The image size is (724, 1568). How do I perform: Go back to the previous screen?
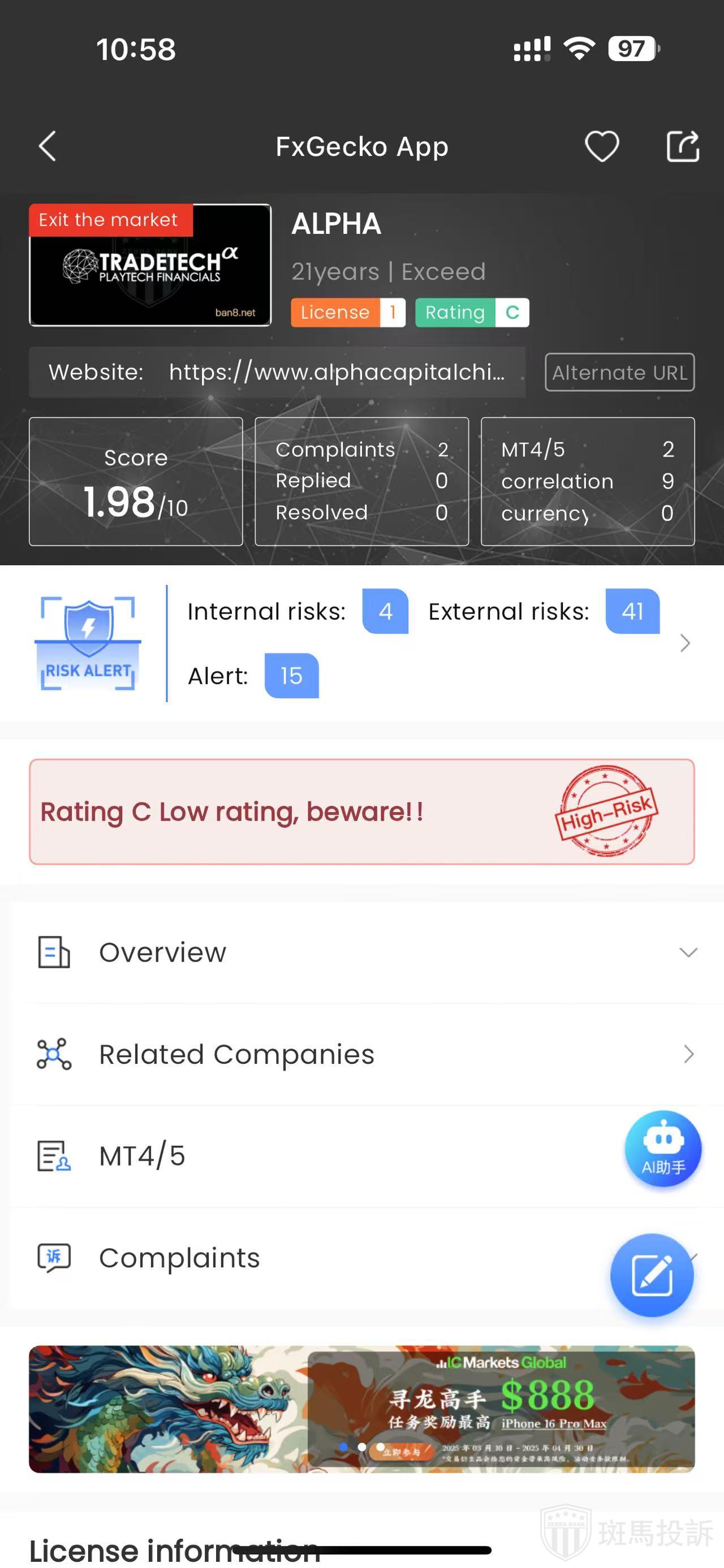click(x=48, y=147)
